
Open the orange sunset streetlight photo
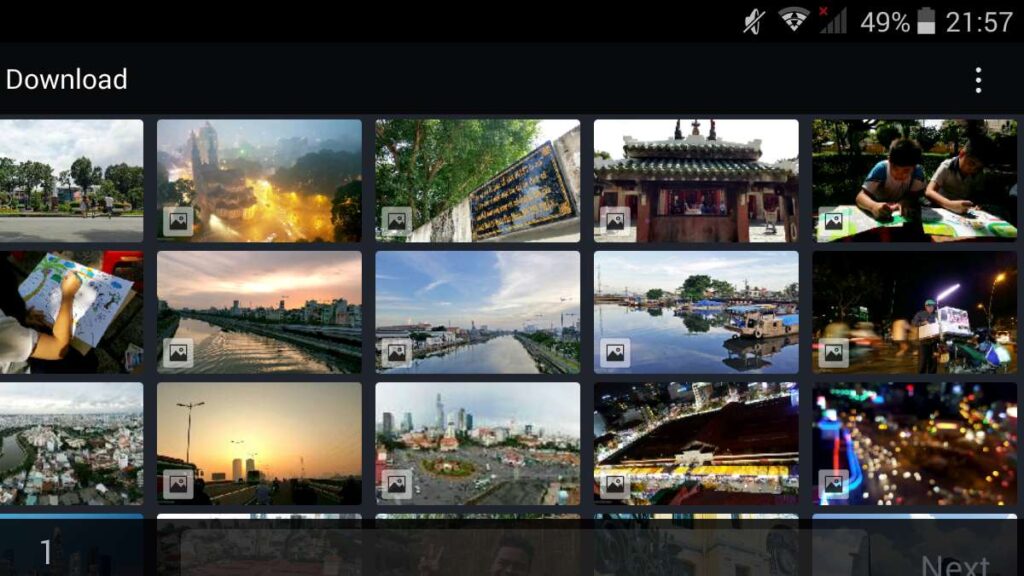(259, 443)
